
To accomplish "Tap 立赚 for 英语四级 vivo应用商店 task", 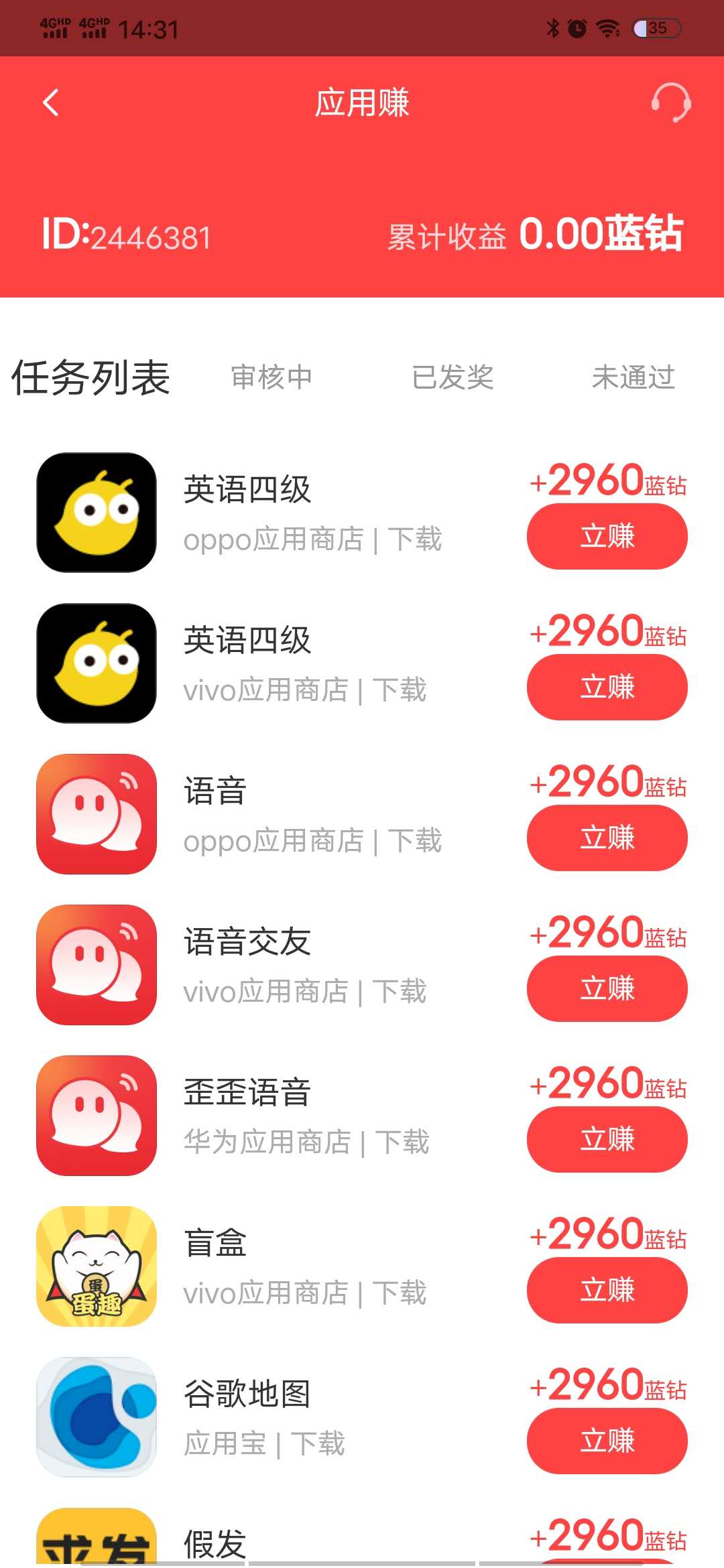I will 607,687.
